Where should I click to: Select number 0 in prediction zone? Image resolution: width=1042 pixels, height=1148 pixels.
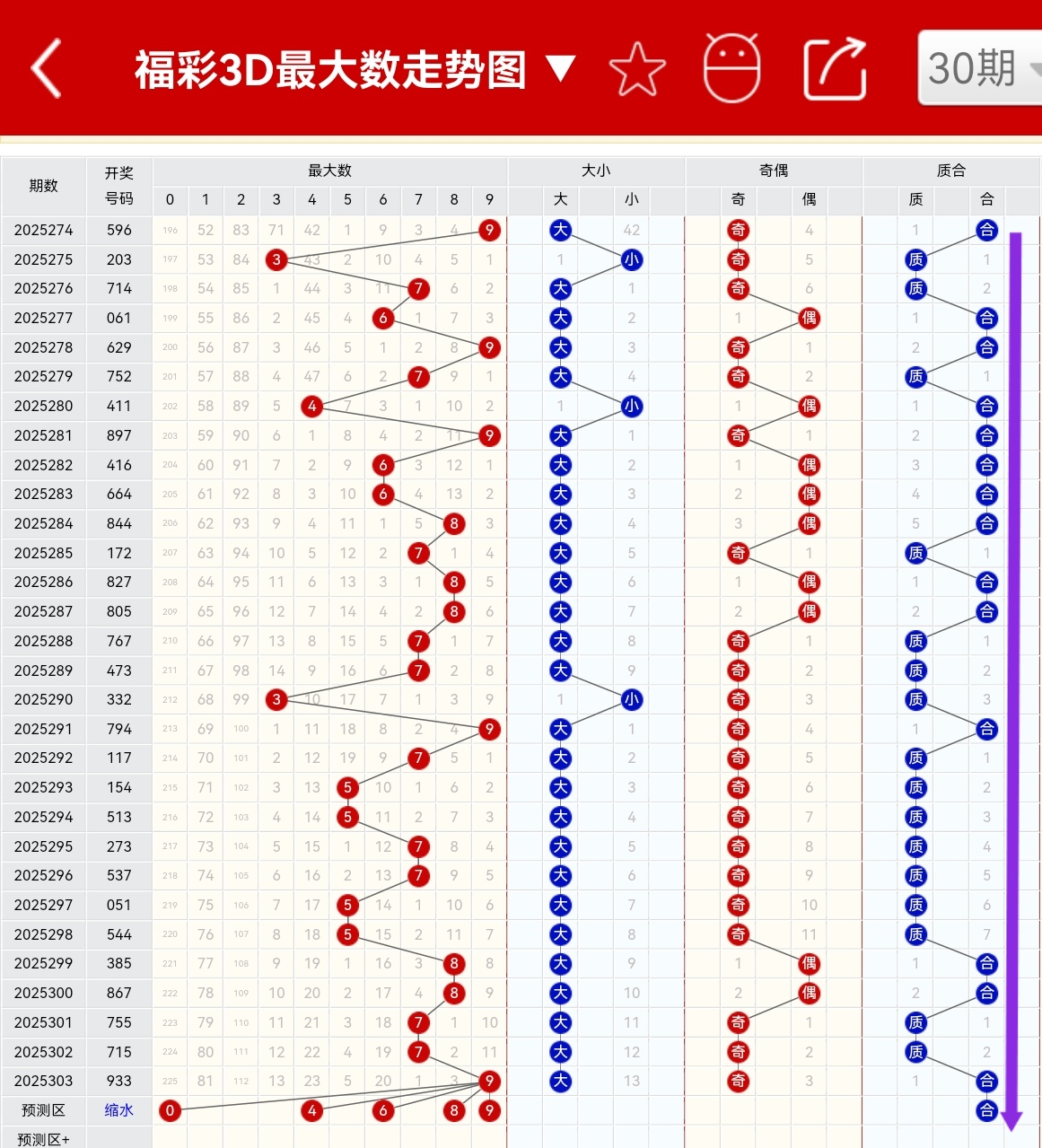(x=170, y=1110)
